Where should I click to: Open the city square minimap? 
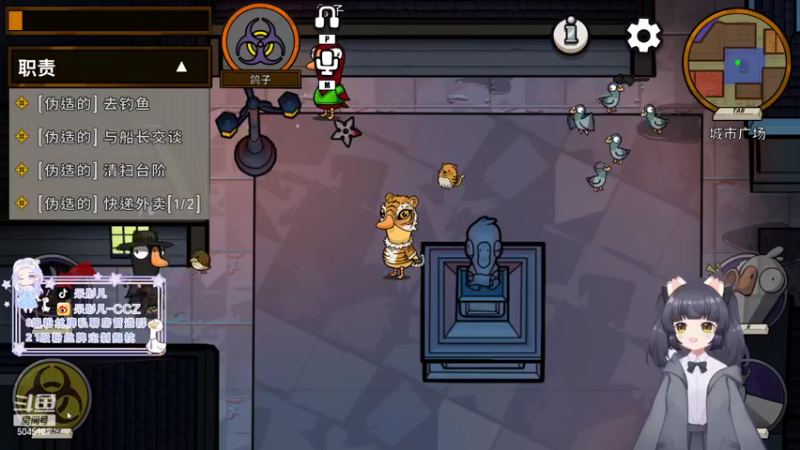pyautogui.click(x=736, y=60)
